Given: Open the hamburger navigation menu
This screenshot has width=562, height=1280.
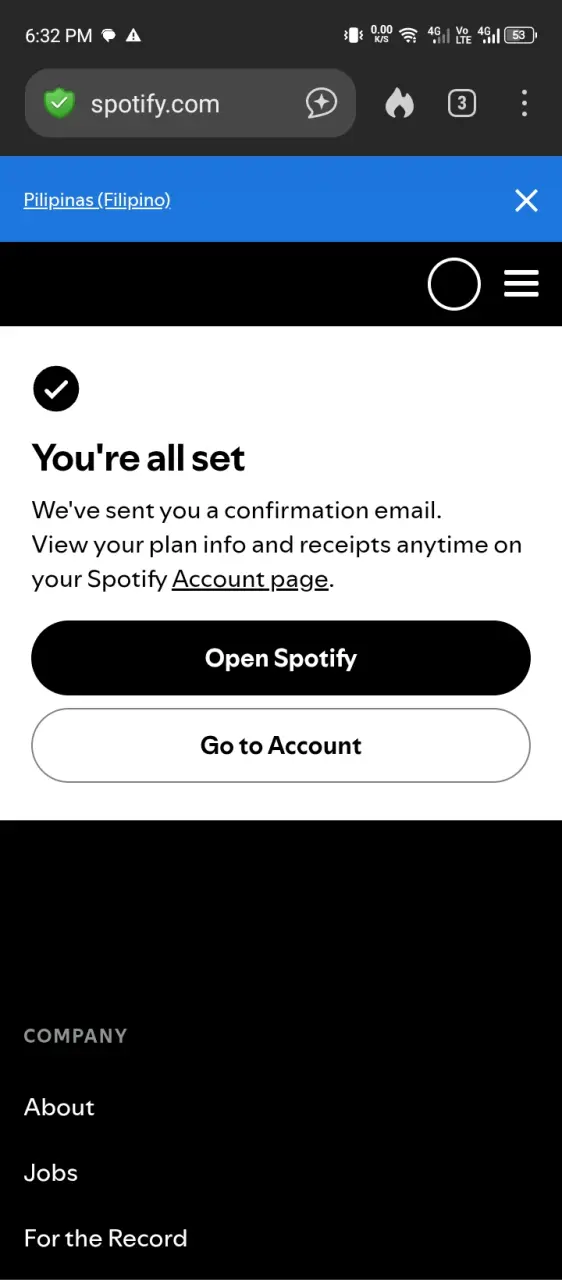Looking at the screenshot, I should 521,284.
